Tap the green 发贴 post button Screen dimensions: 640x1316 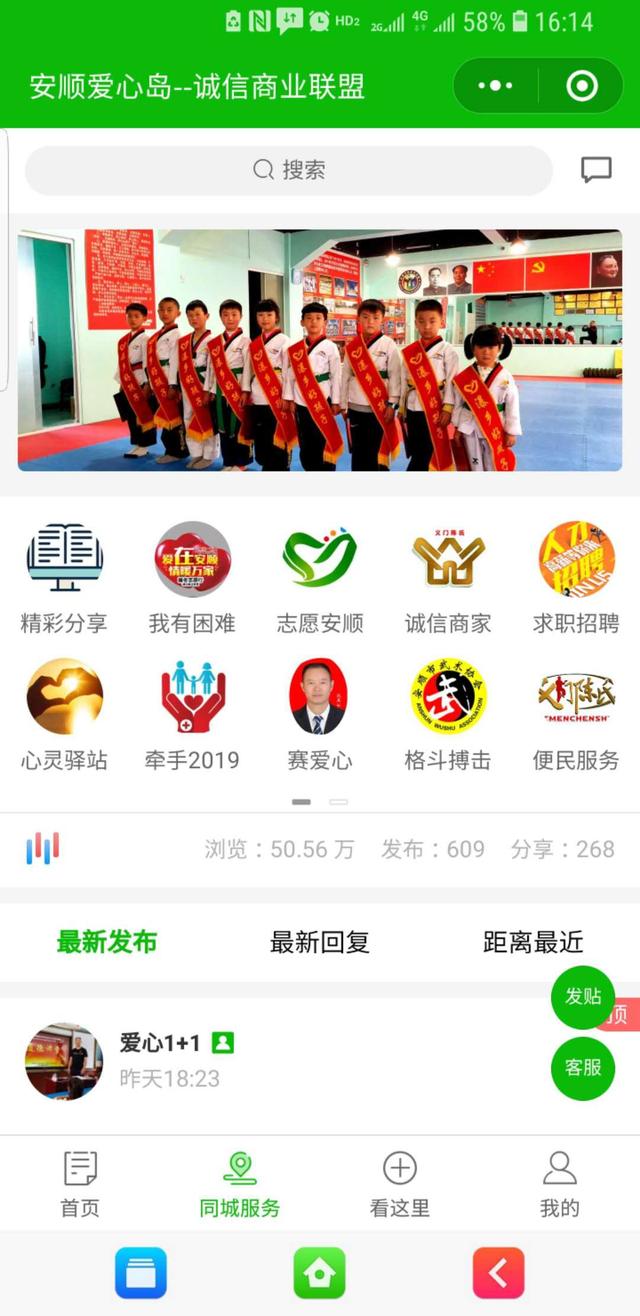tap(583, 997)
